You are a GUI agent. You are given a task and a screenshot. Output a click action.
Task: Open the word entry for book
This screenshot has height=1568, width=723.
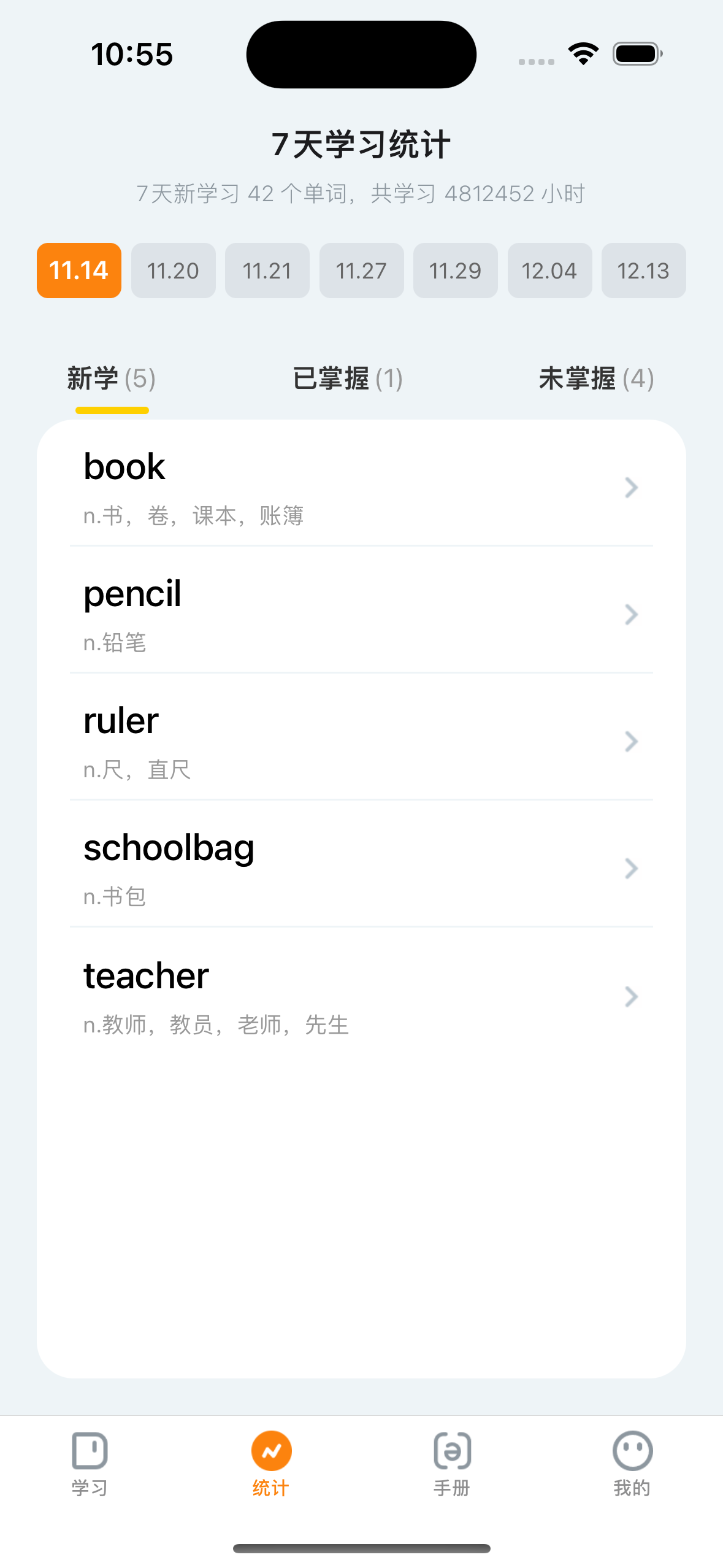pyautogui.click(x=361, y=487)
